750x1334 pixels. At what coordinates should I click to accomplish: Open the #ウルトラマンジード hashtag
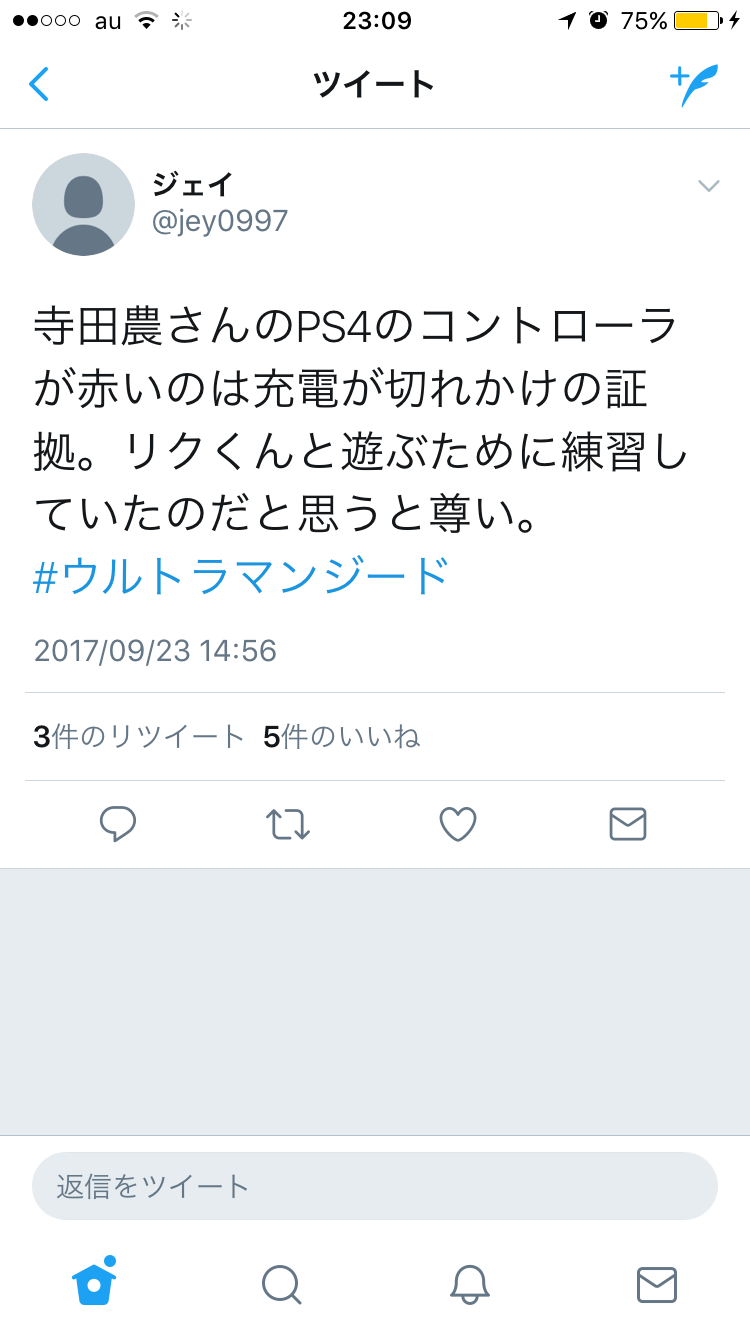(241, 577)
